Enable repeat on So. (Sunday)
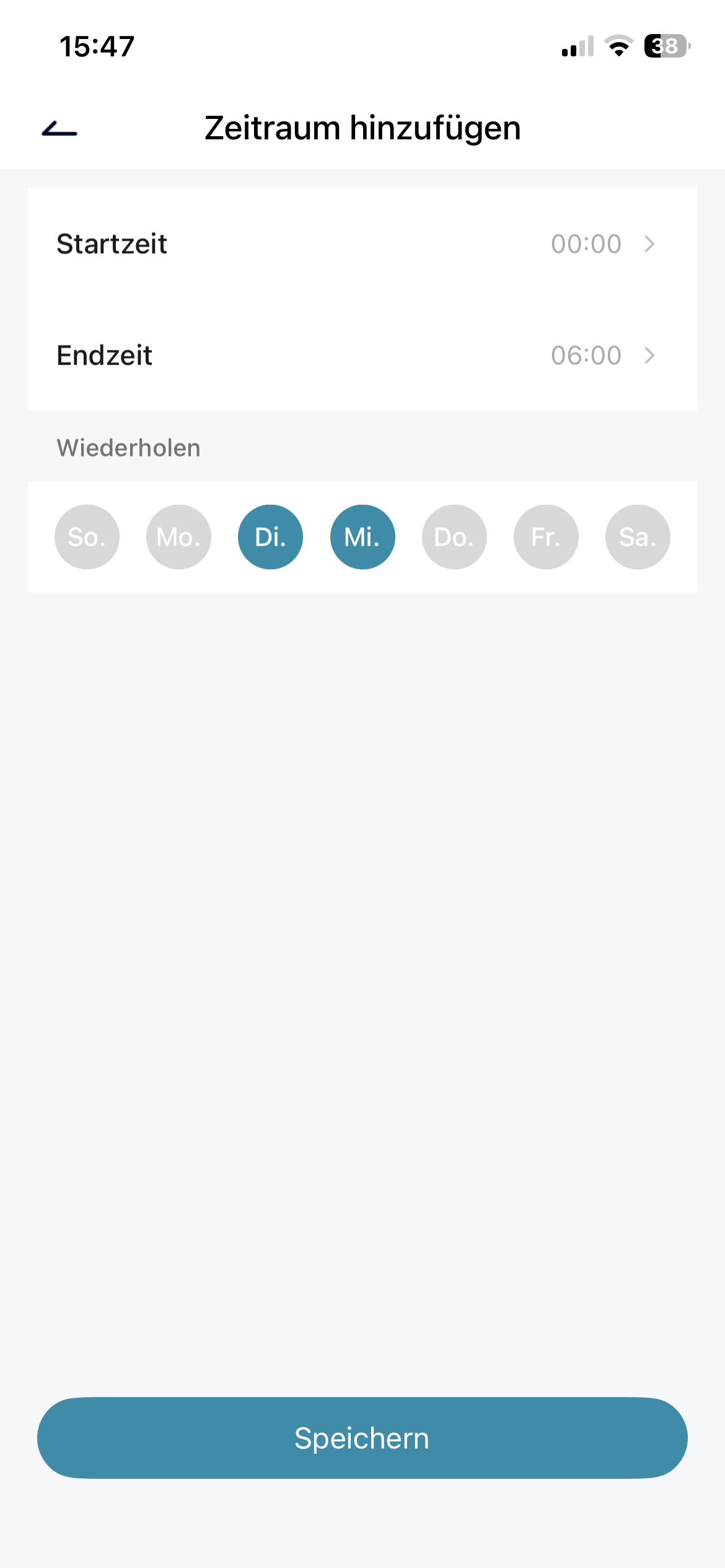 tap(87, 537)
